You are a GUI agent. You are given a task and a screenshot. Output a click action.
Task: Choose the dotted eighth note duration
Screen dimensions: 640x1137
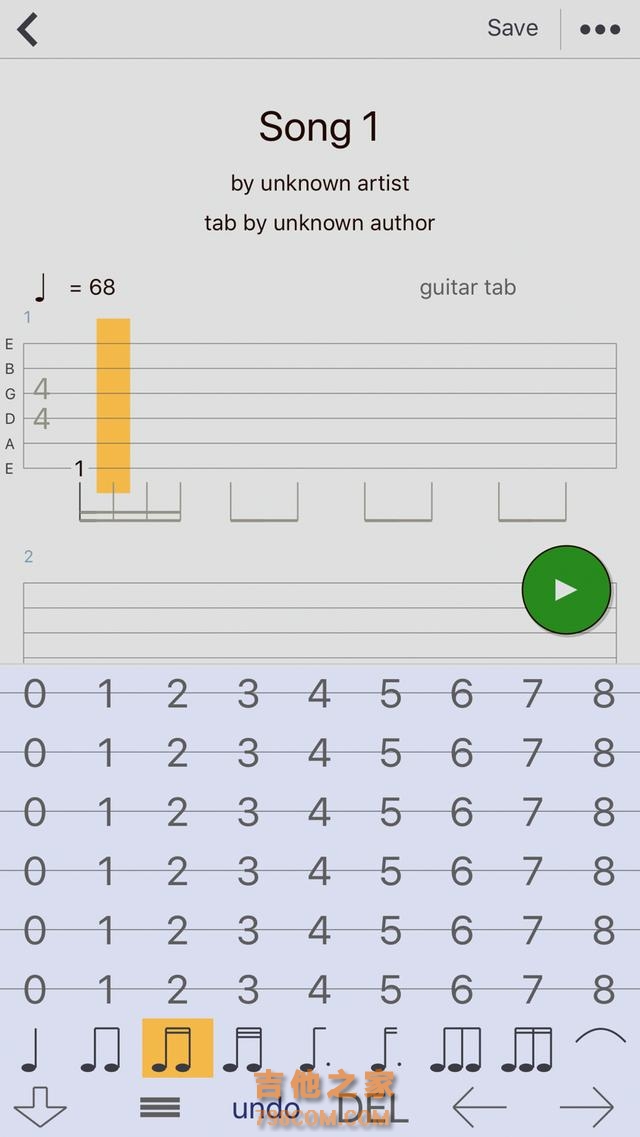point(386,1049)
